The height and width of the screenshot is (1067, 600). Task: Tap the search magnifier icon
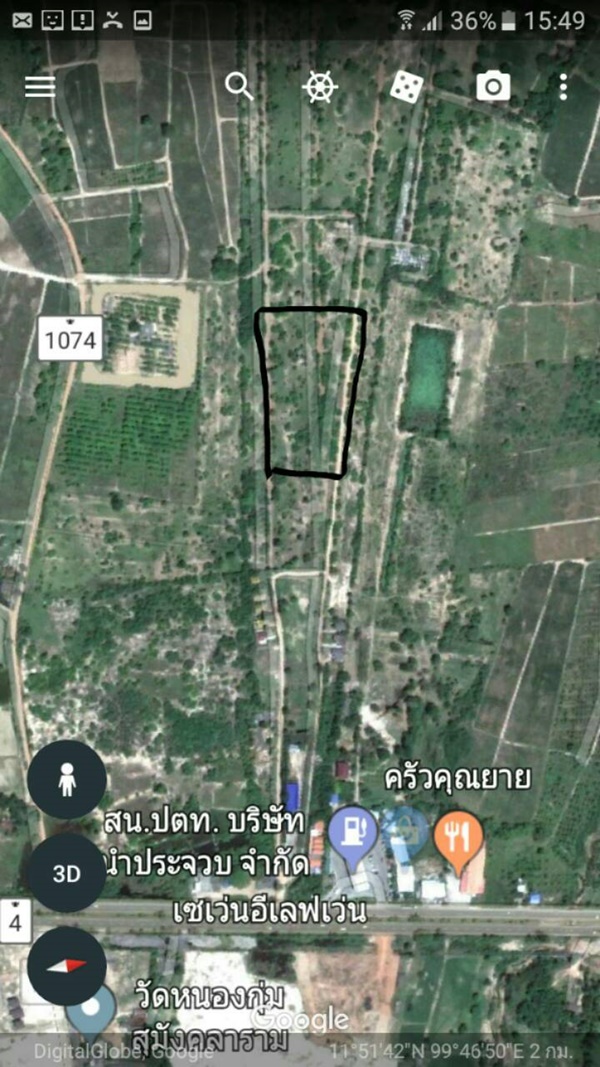(239, 86)
